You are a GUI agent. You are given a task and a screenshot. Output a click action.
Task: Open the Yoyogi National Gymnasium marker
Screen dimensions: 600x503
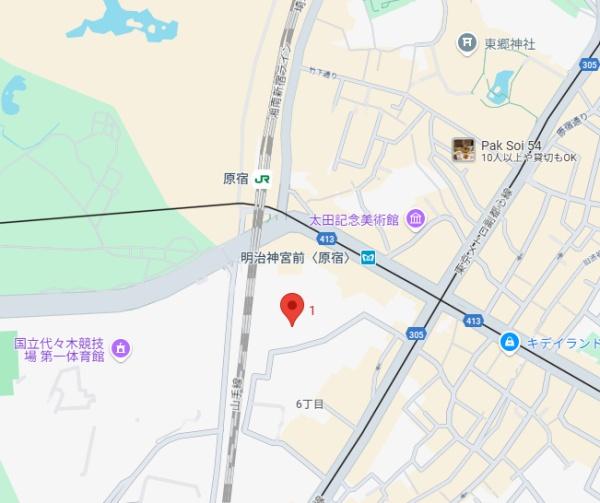[121, 348]
